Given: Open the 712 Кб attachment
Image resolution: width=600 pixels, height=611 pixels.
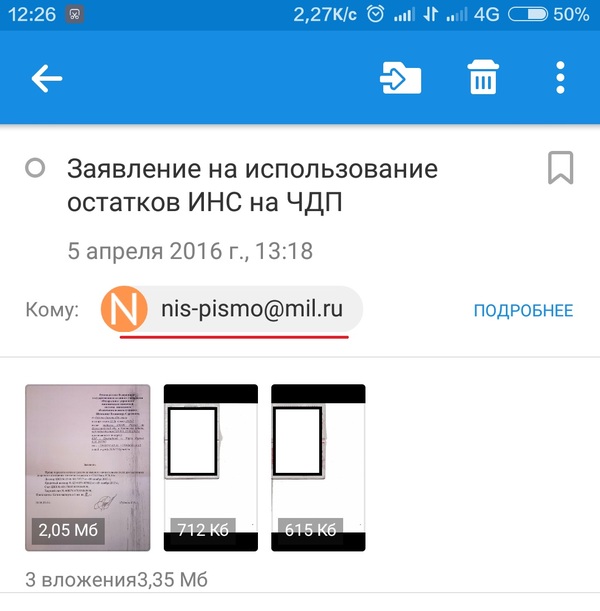Looking at the screenshot, I should (x=211, y=468).
